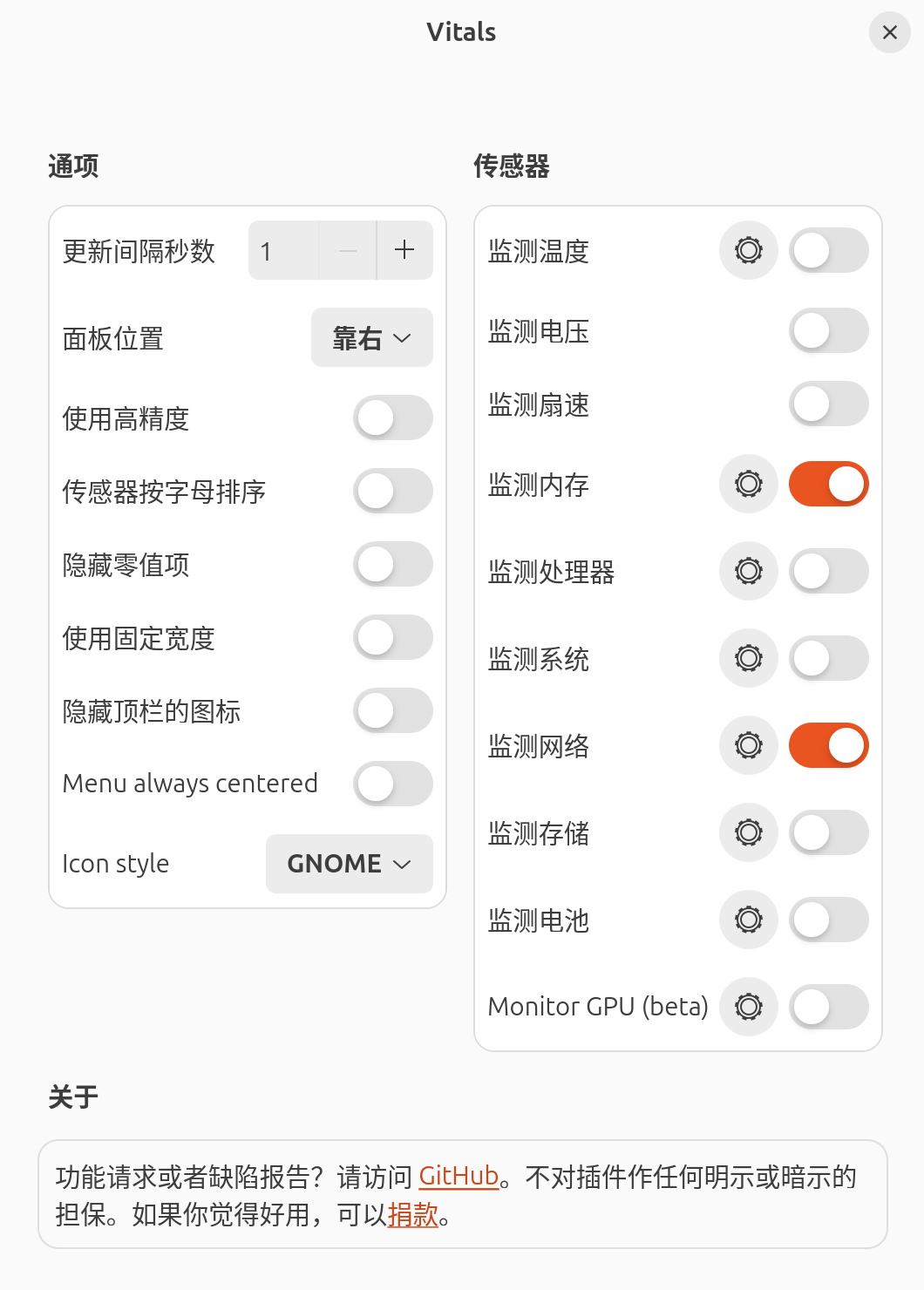Open the 面板位置 dropdown
This screenshot has height=1290, width=924.
[372, 337]
